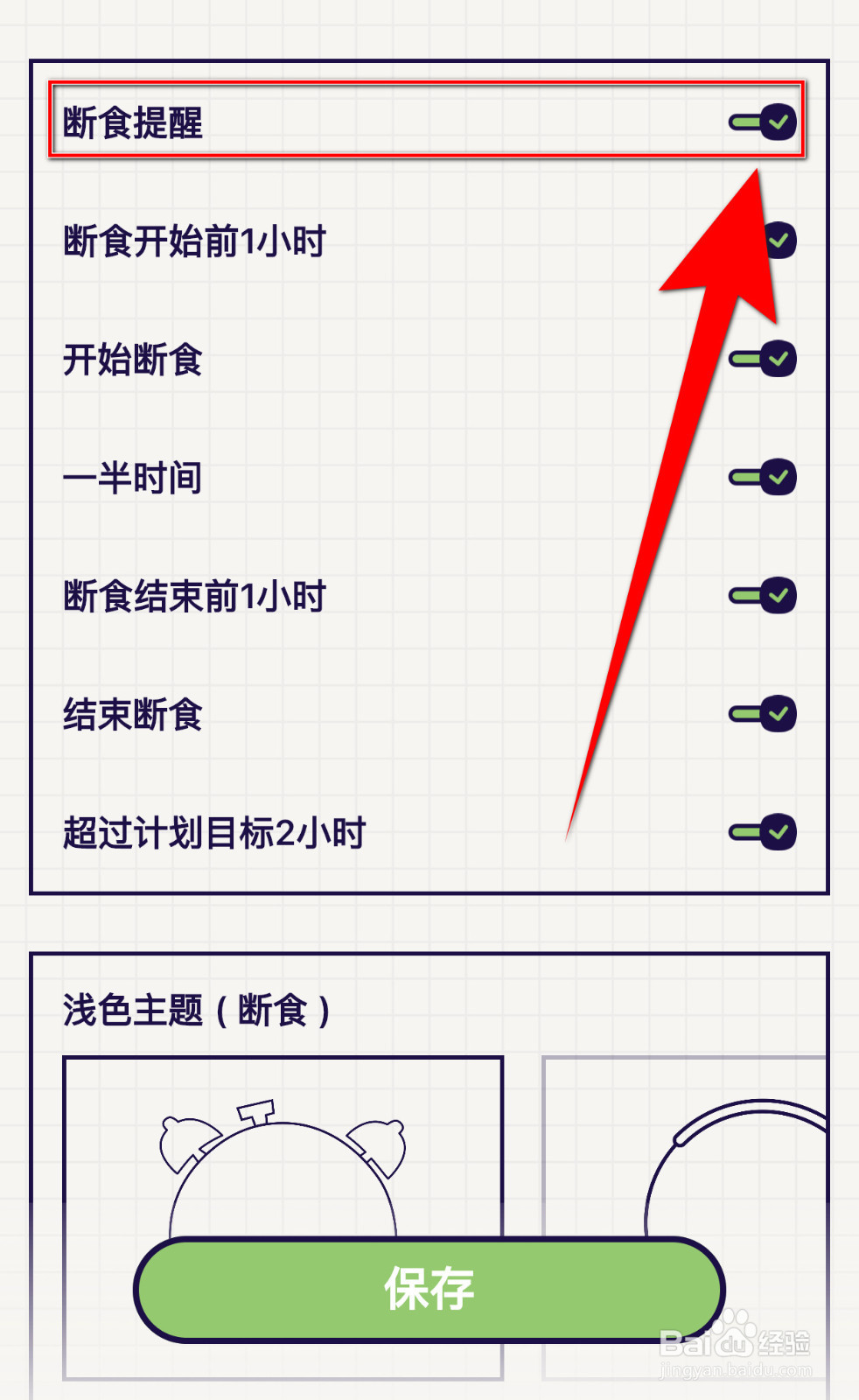This screenshot has width=859, height=1400.
Task: Click the checkmark icon on 结束断食 toggle
Action: pyautogui.click(x=778, y=714)
